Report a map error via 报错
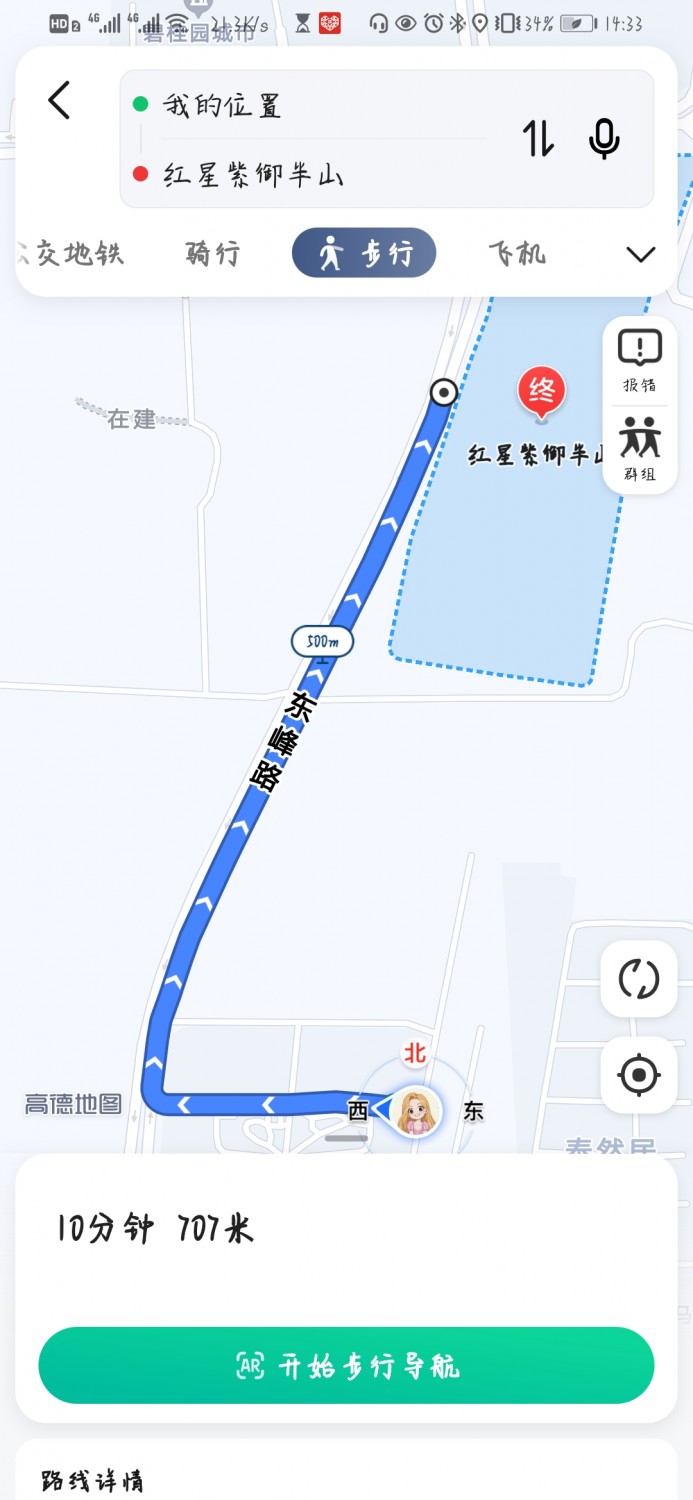 tap(640, 360)
